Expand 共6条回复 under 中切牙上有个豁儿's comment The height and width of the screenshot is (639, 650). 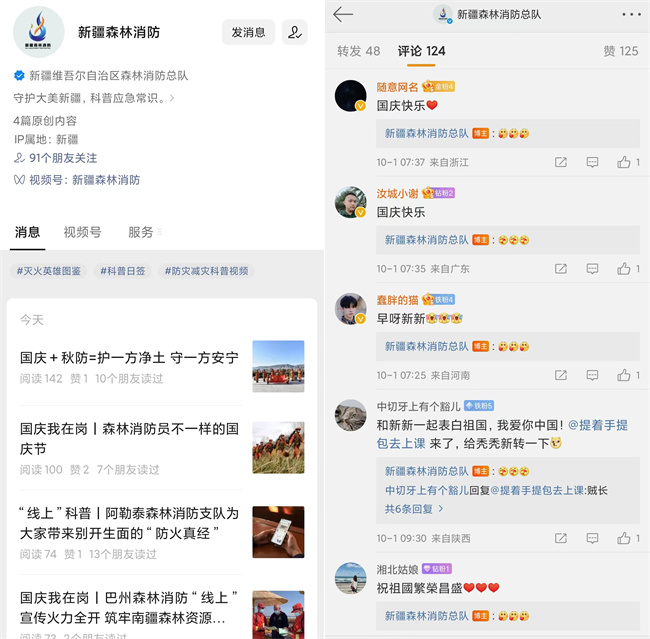(409, 509)
